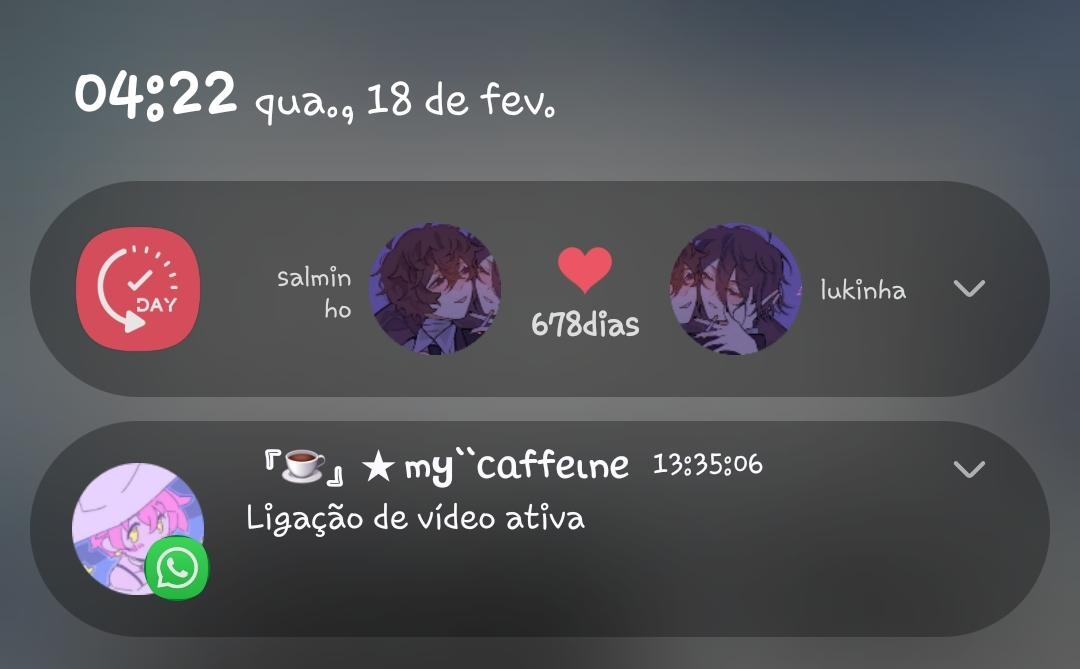Expand the my``caffeine video call notification
The width and height of the screenshot is (1080, 669).
(x=969, y=469)
